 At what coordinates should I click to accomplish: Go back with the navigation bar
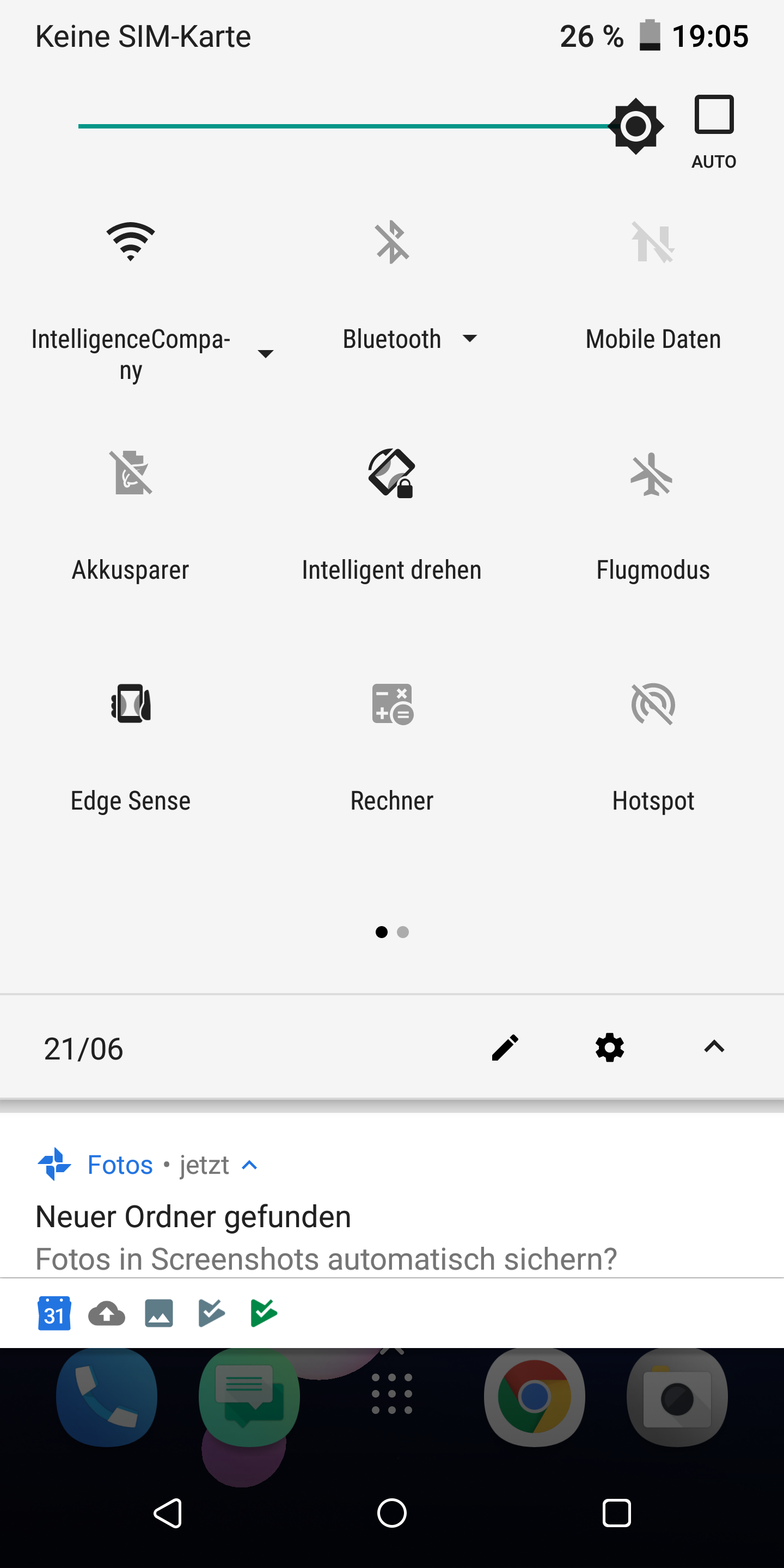167,1512
